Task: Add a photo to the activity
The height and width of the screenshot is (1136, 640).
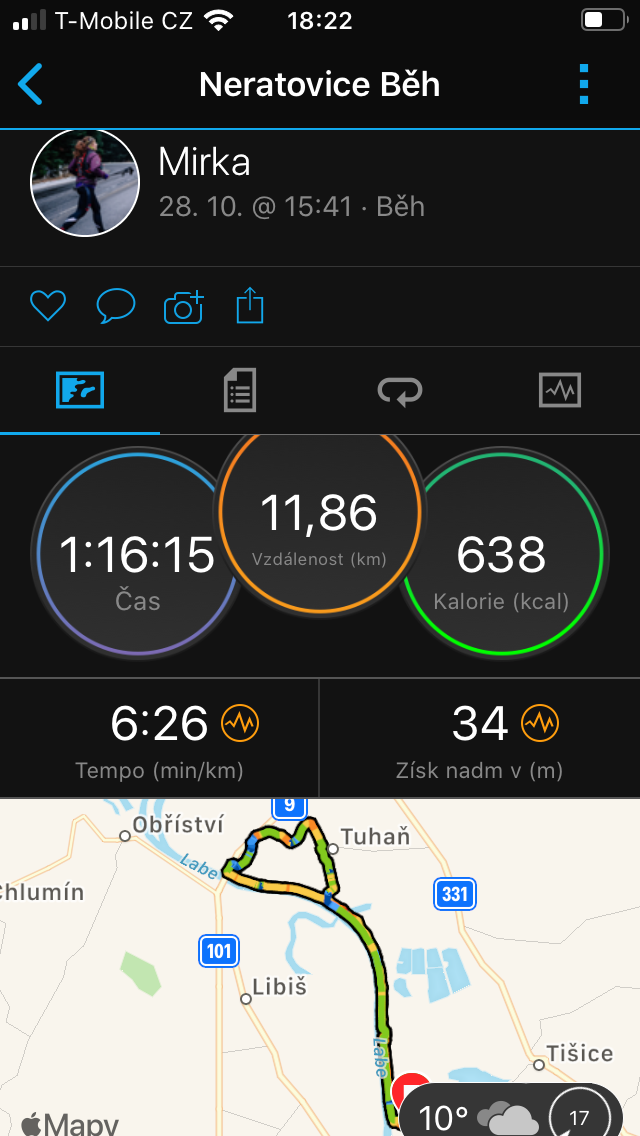Action: tap(184, 306)
